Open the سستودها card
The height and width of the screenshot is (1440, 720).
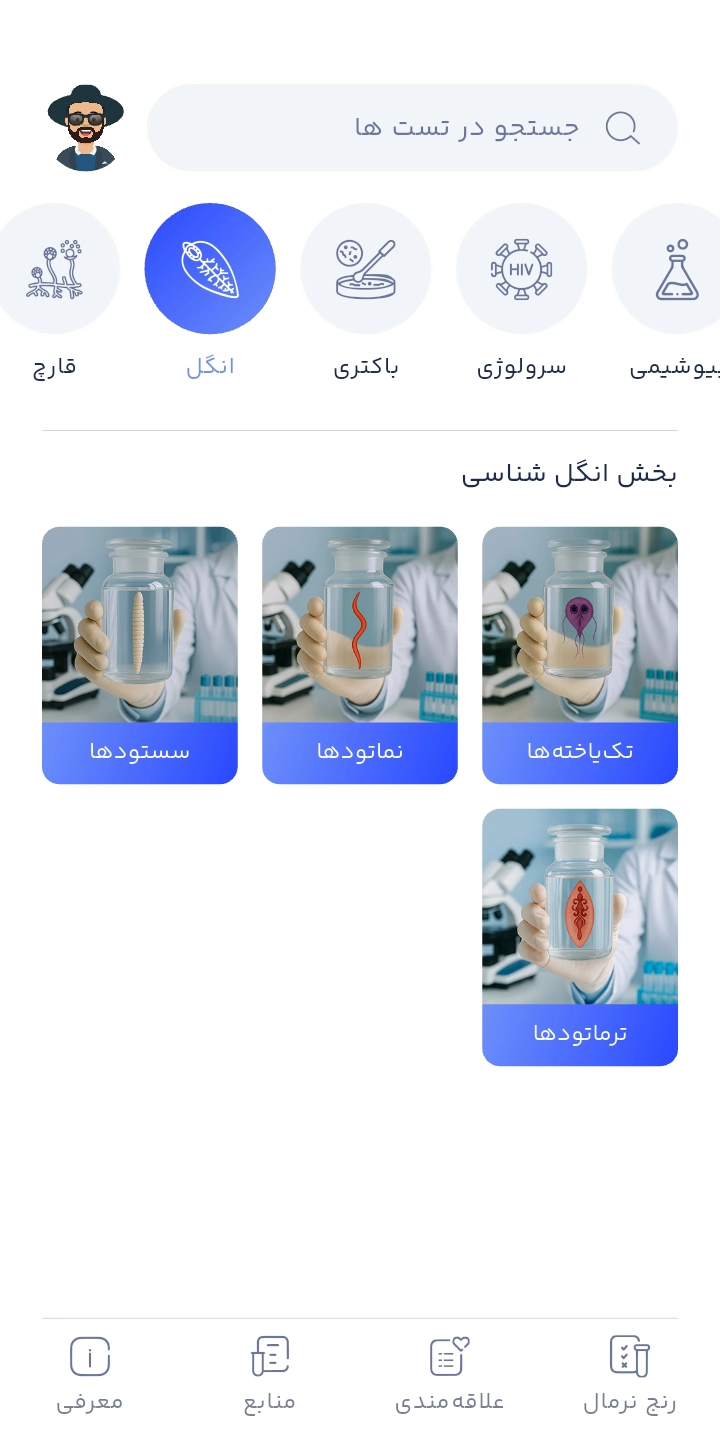tap(139, 654)
